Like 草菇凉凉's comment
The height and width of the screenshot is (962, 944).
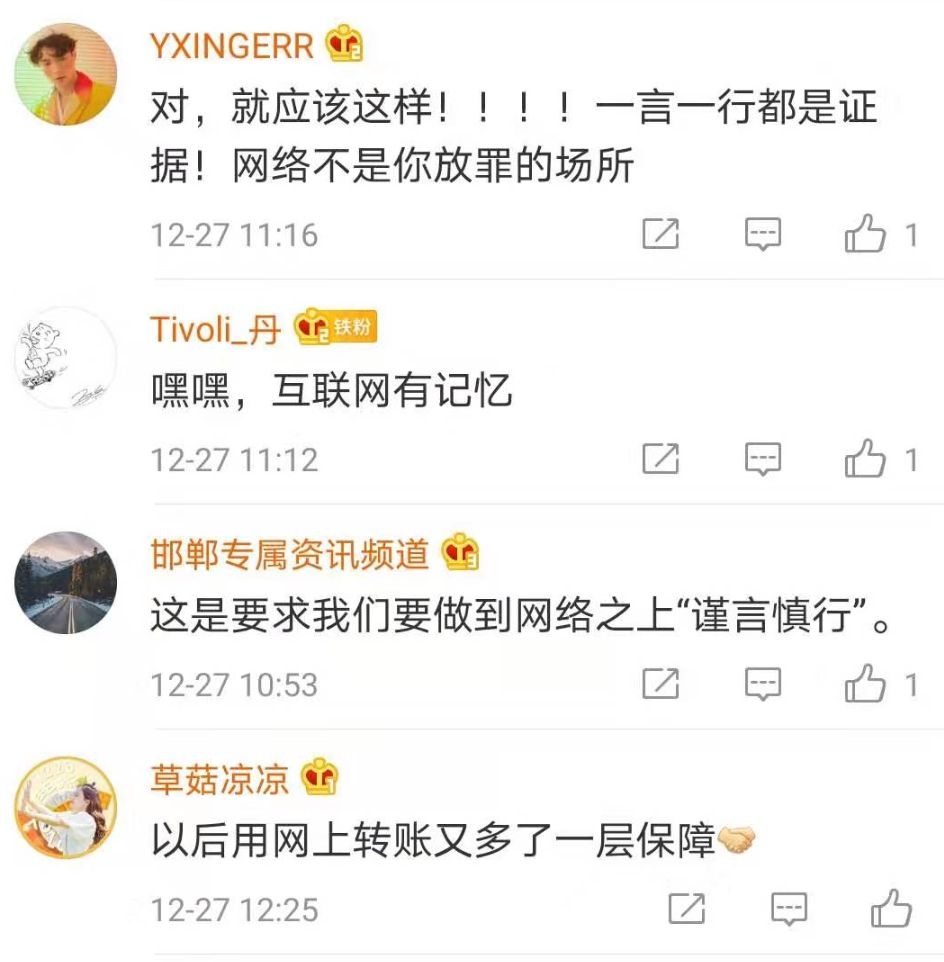(891, 909)
